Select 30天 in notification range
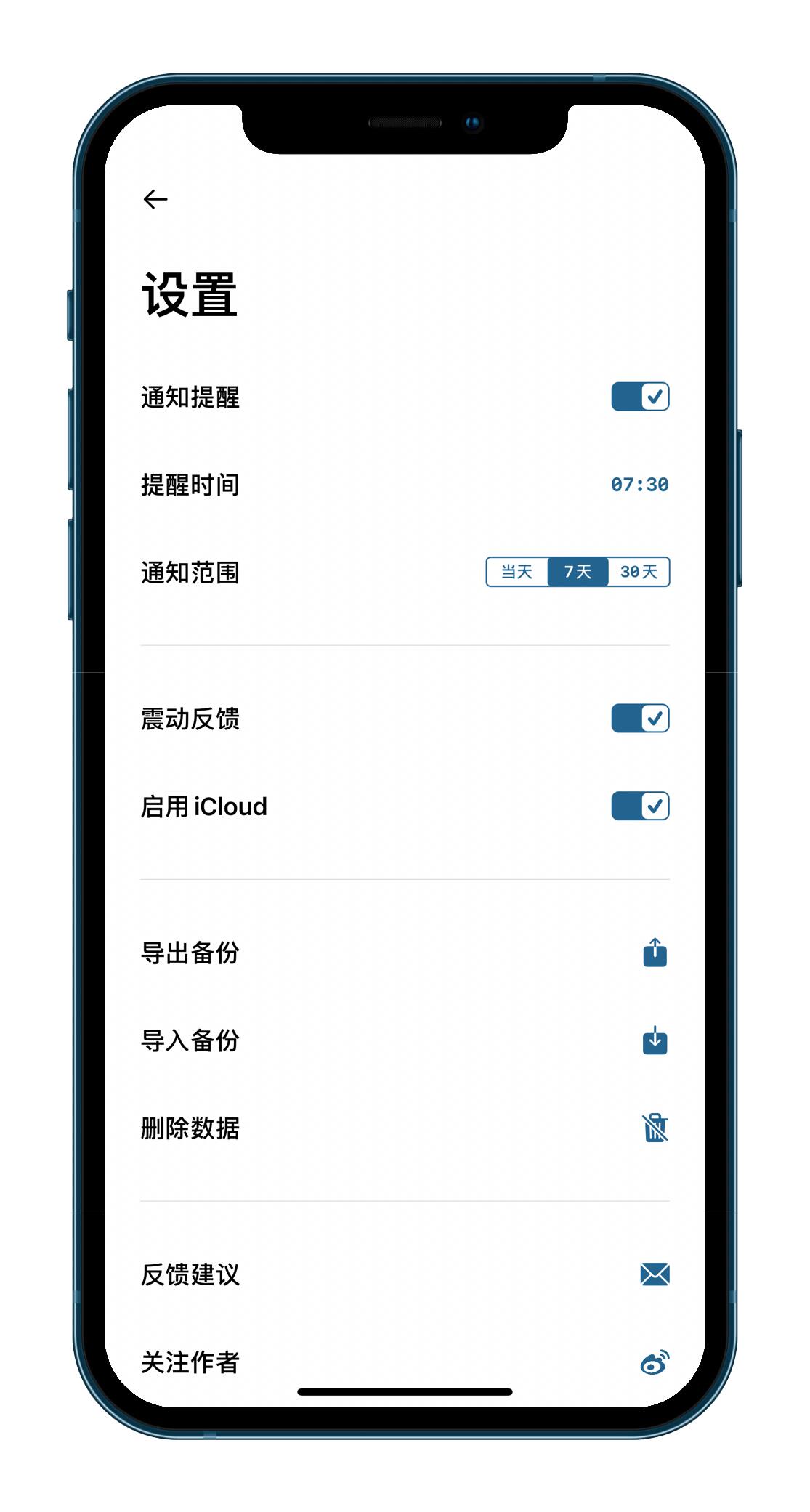The height and width of the screenshot is (1512, 810). (x=639, y=572)
